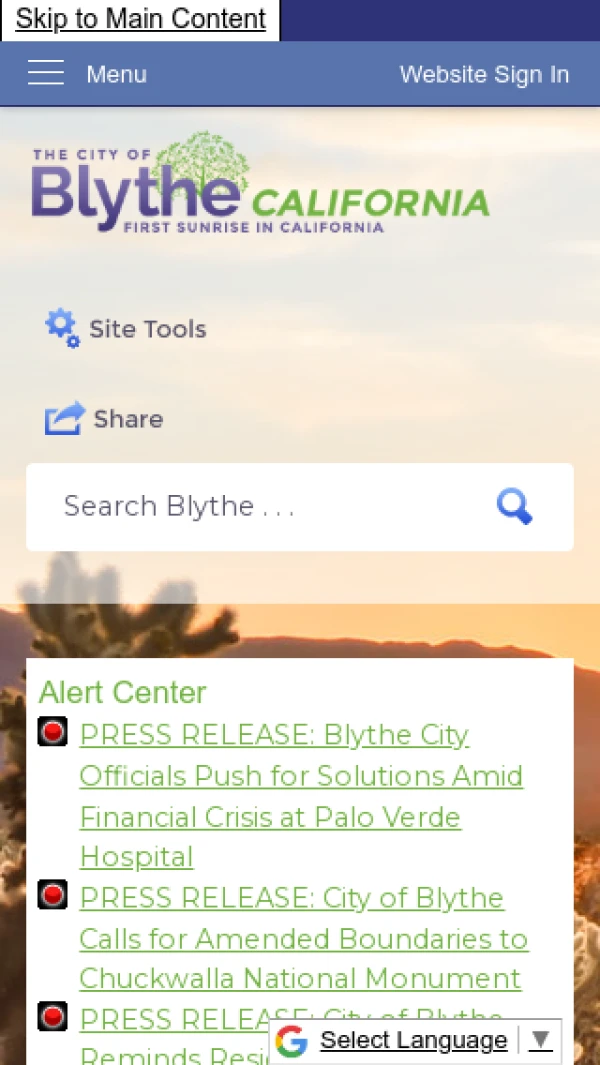Focus the Search Blythe field

click(x=260, y=506)
